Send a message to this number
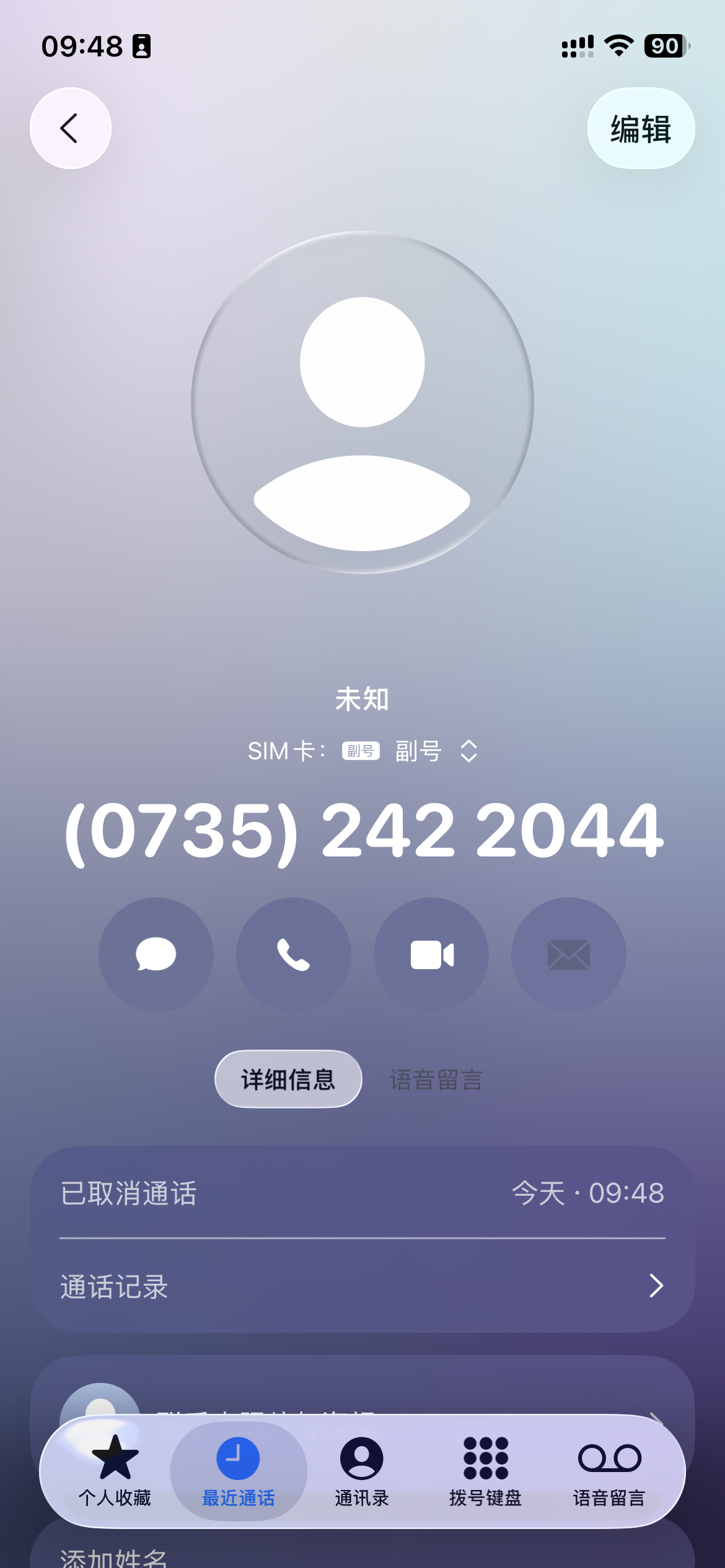Image resolution: width=725 pixels, height=1568 pixels. click(156, 954)
